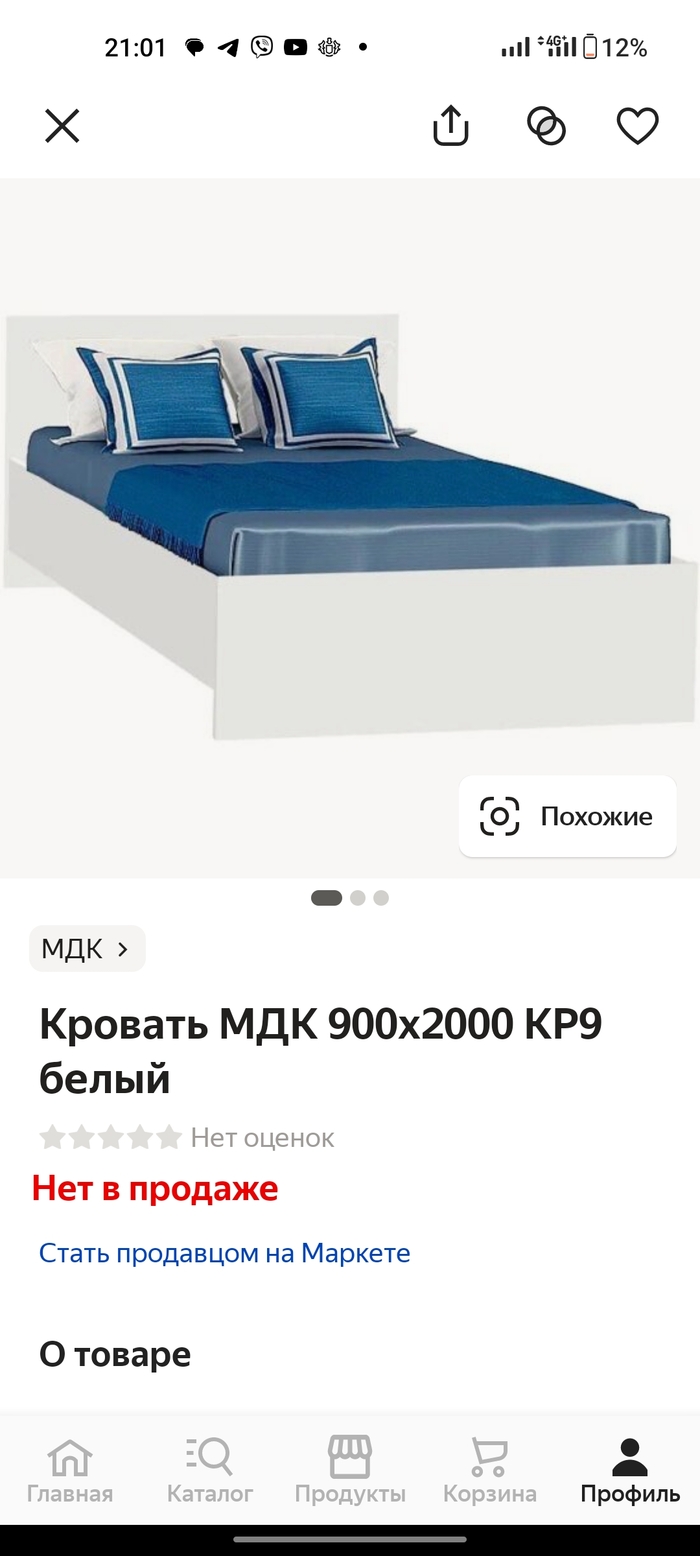Open the МДК brand chip

coord(87,948)
